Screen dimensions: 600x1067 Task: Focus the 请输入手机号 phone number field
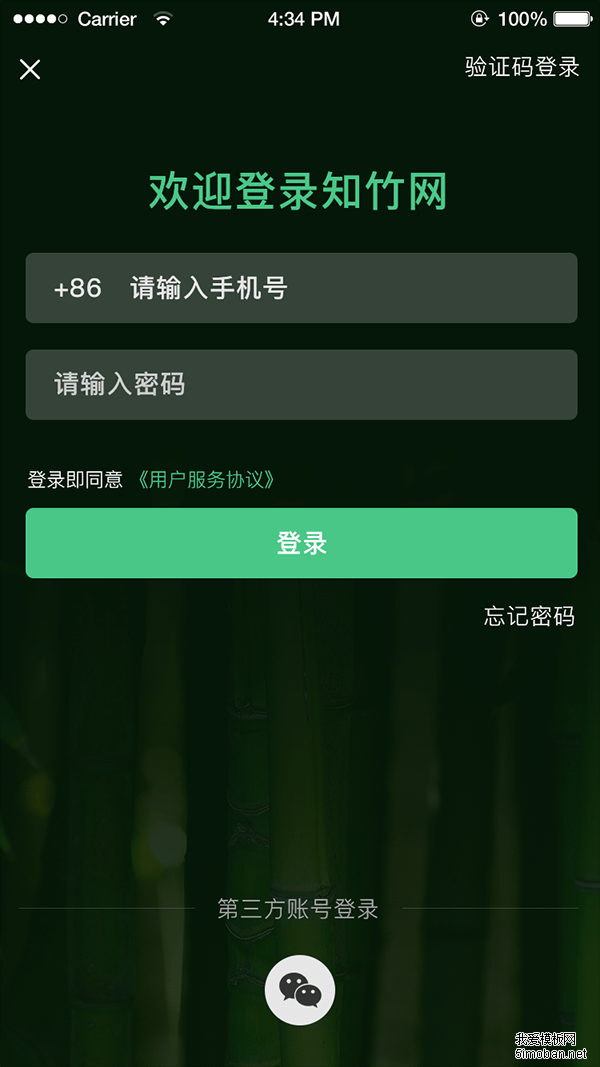[340, 289]
